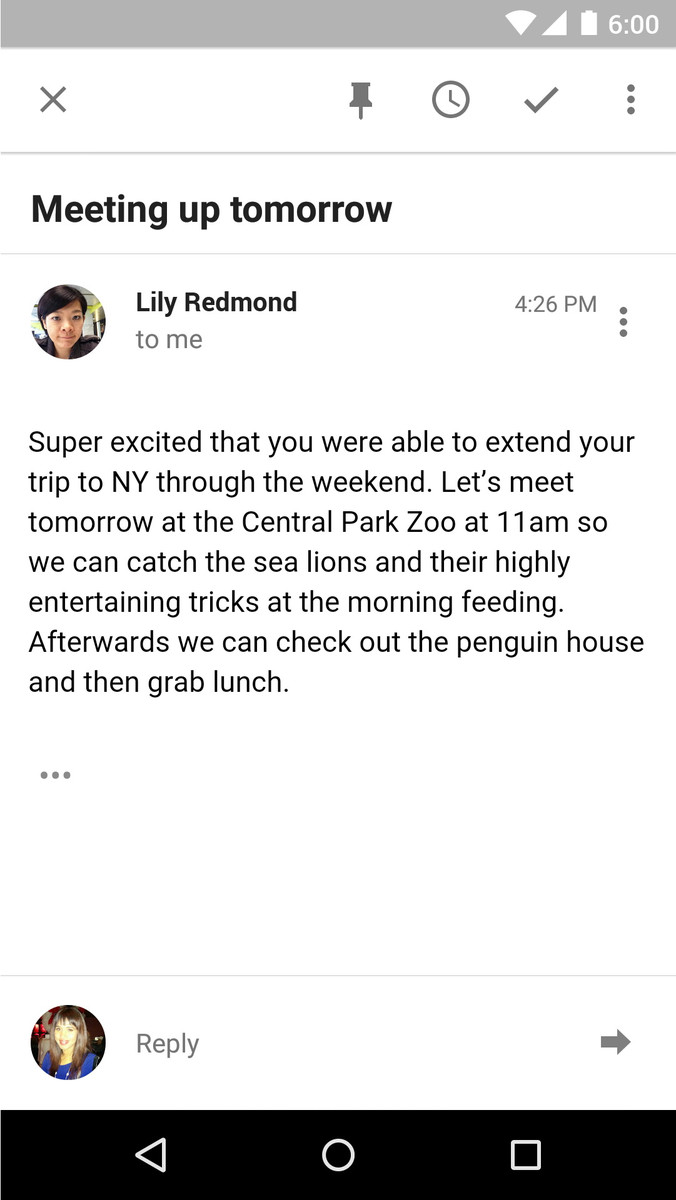This screenshot has width=676, height=1200.
Task: Go back using the system back button
Action: point(151,1155)
